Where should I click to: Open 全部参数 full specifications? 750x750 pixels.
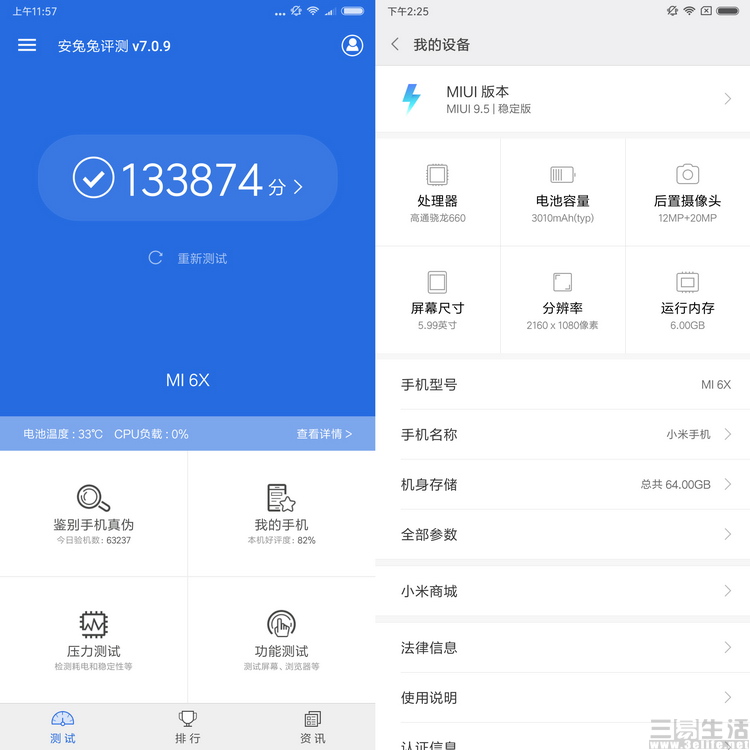[x=562, y=534]
